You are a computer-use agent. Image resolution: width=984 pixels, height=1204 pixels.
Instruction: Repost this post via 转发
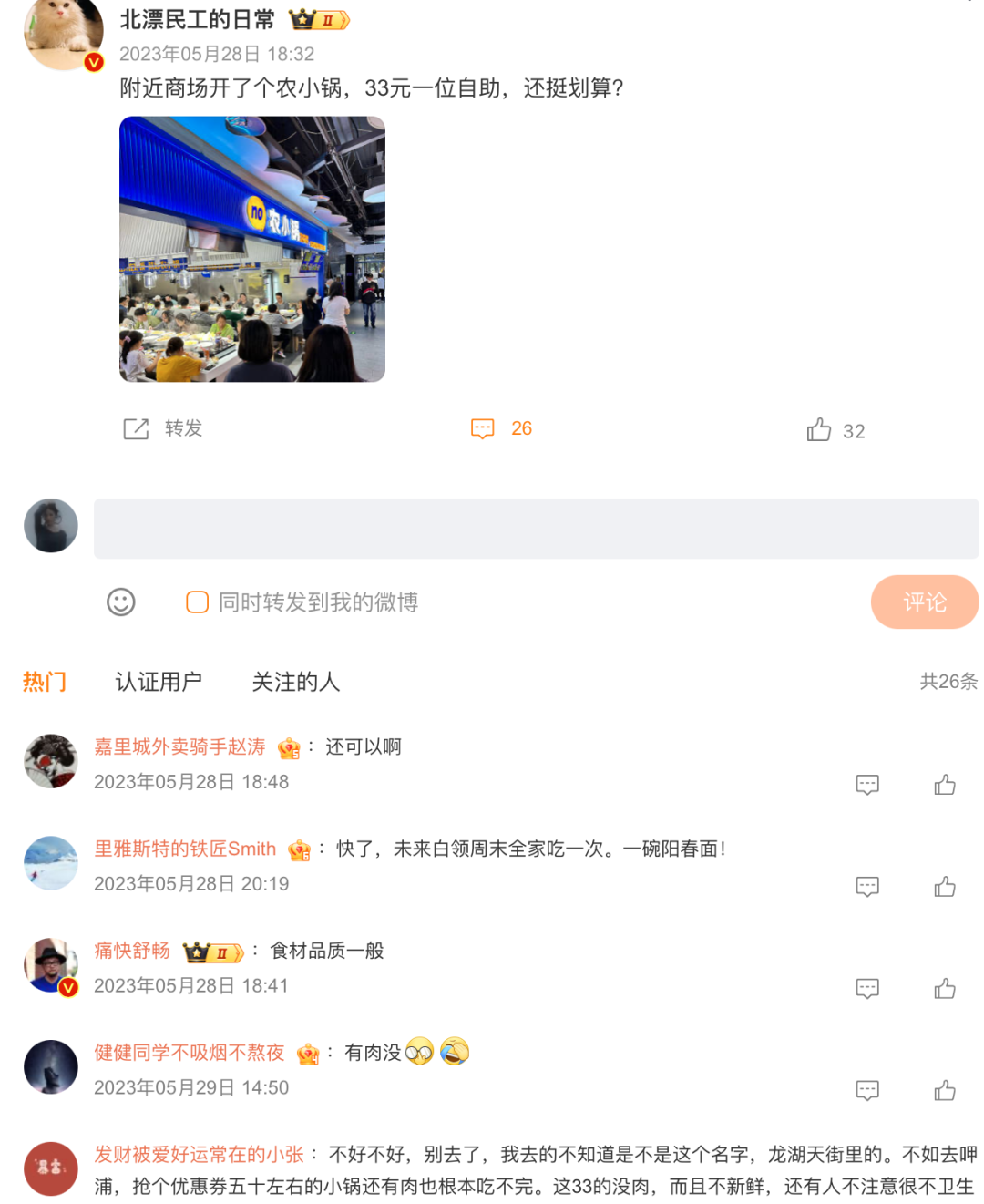pyautogui.click(x=163, y=428)
